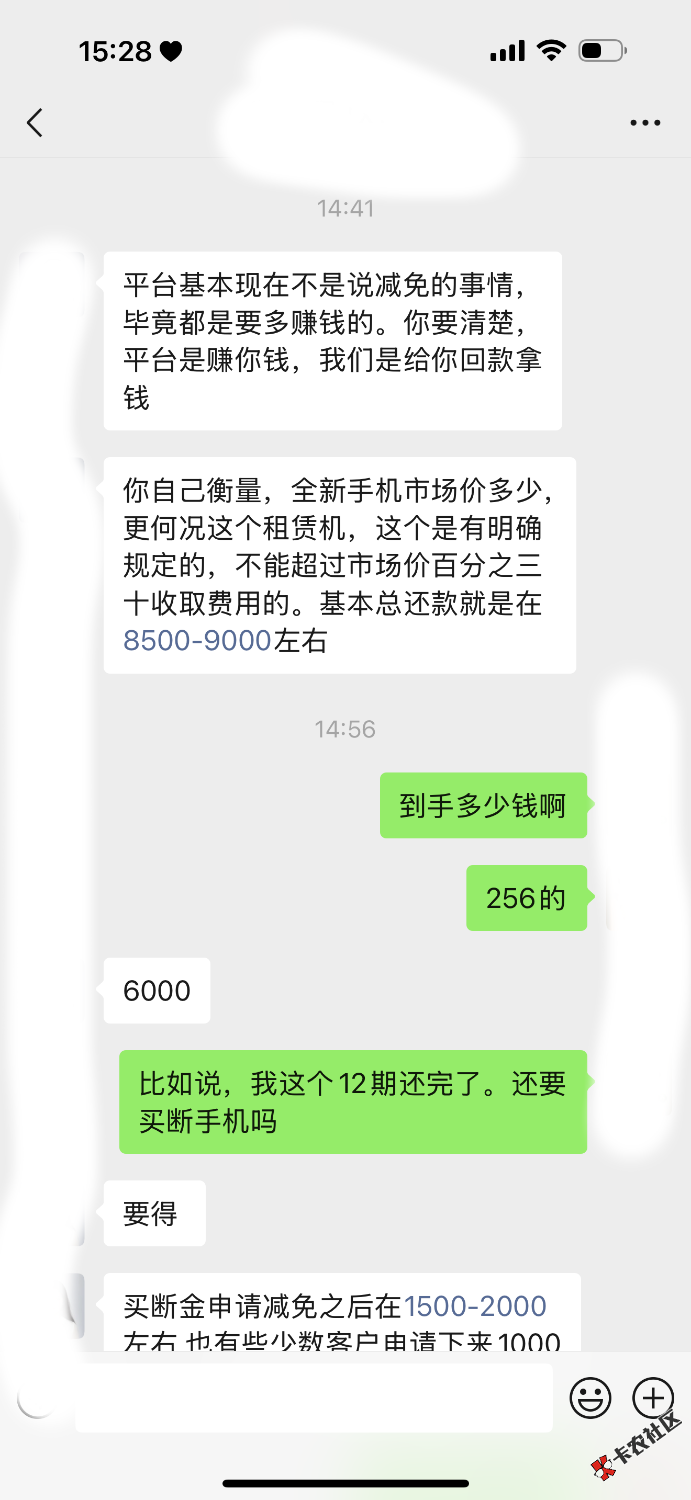Viewport: 691px width, 1500px height.
Task: Tap the 1500-2000 linked number
Action: pyautogui.click(x=475, y=1306)
